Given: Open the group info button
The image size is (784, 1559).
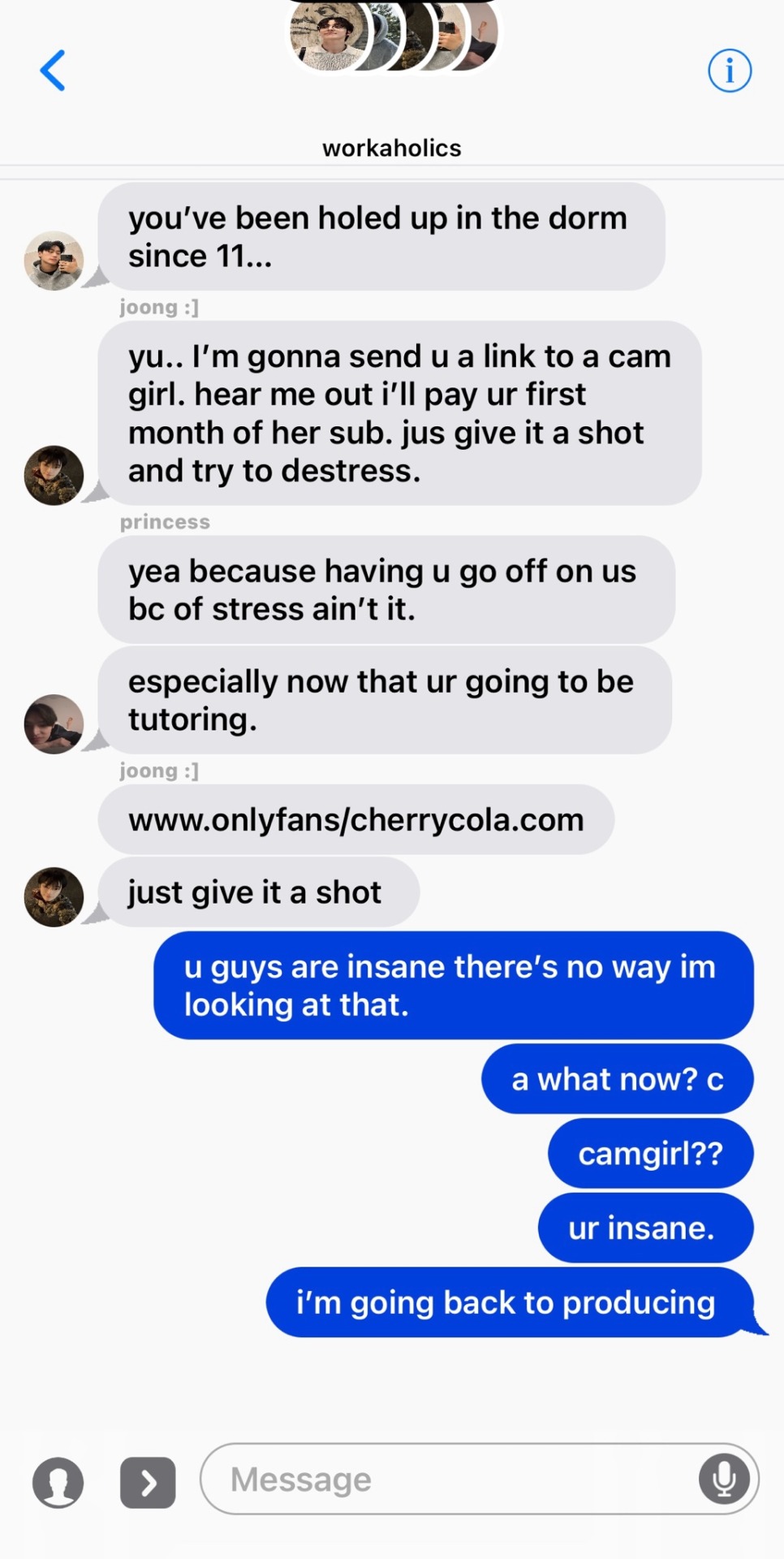Looking at the screenshot, I should click(729, 71).
